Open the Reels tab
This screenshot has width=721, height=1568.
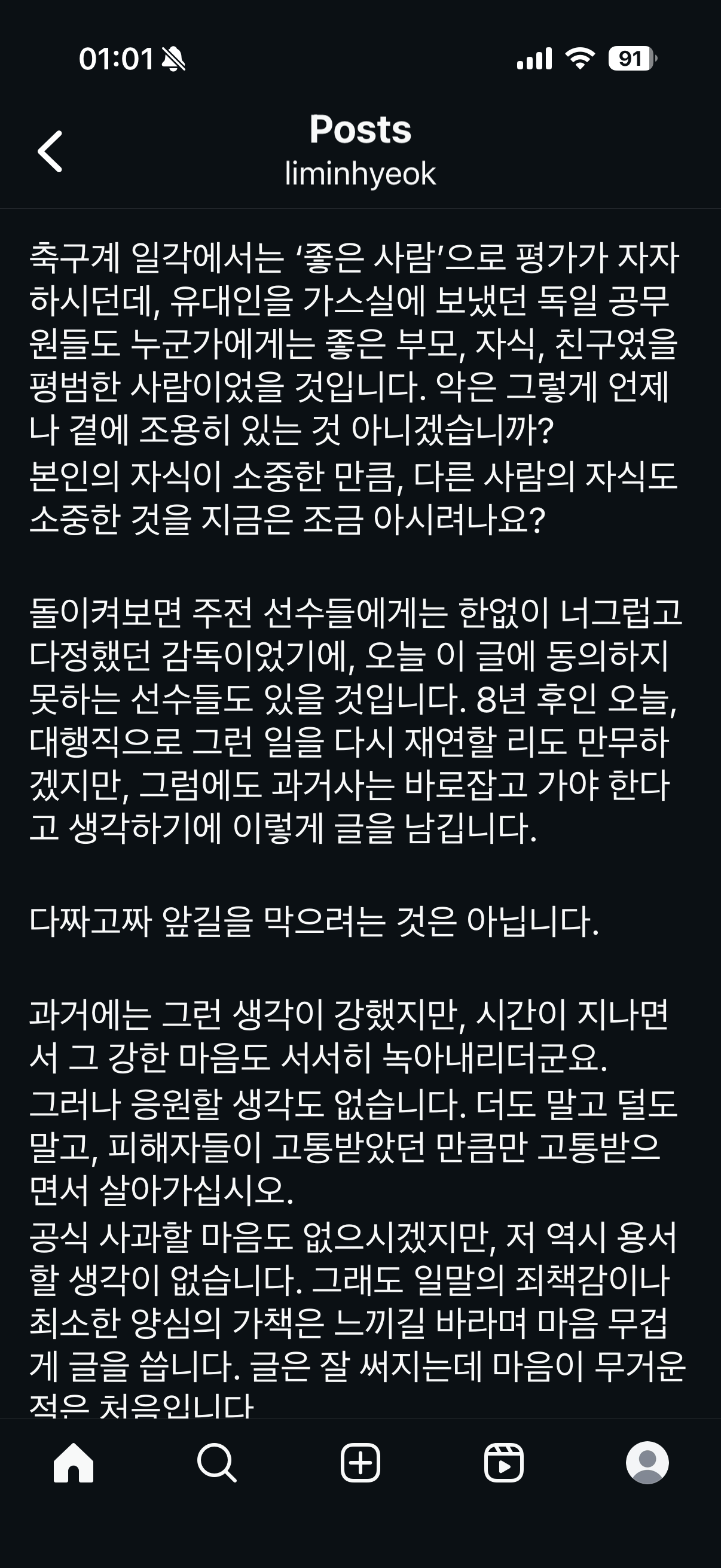coord(504,1462)
